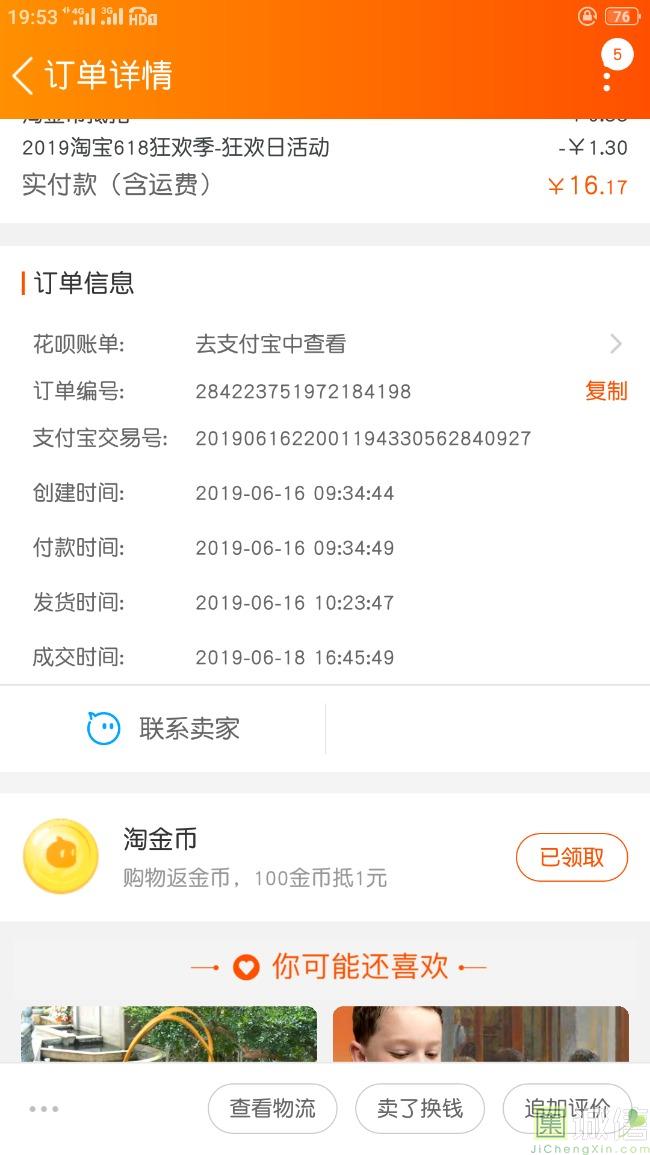Tap the 卖了换钱 button
The height and width of the screenshot is (1155, 650).
pyautogui.click(x=420, y=1108)
